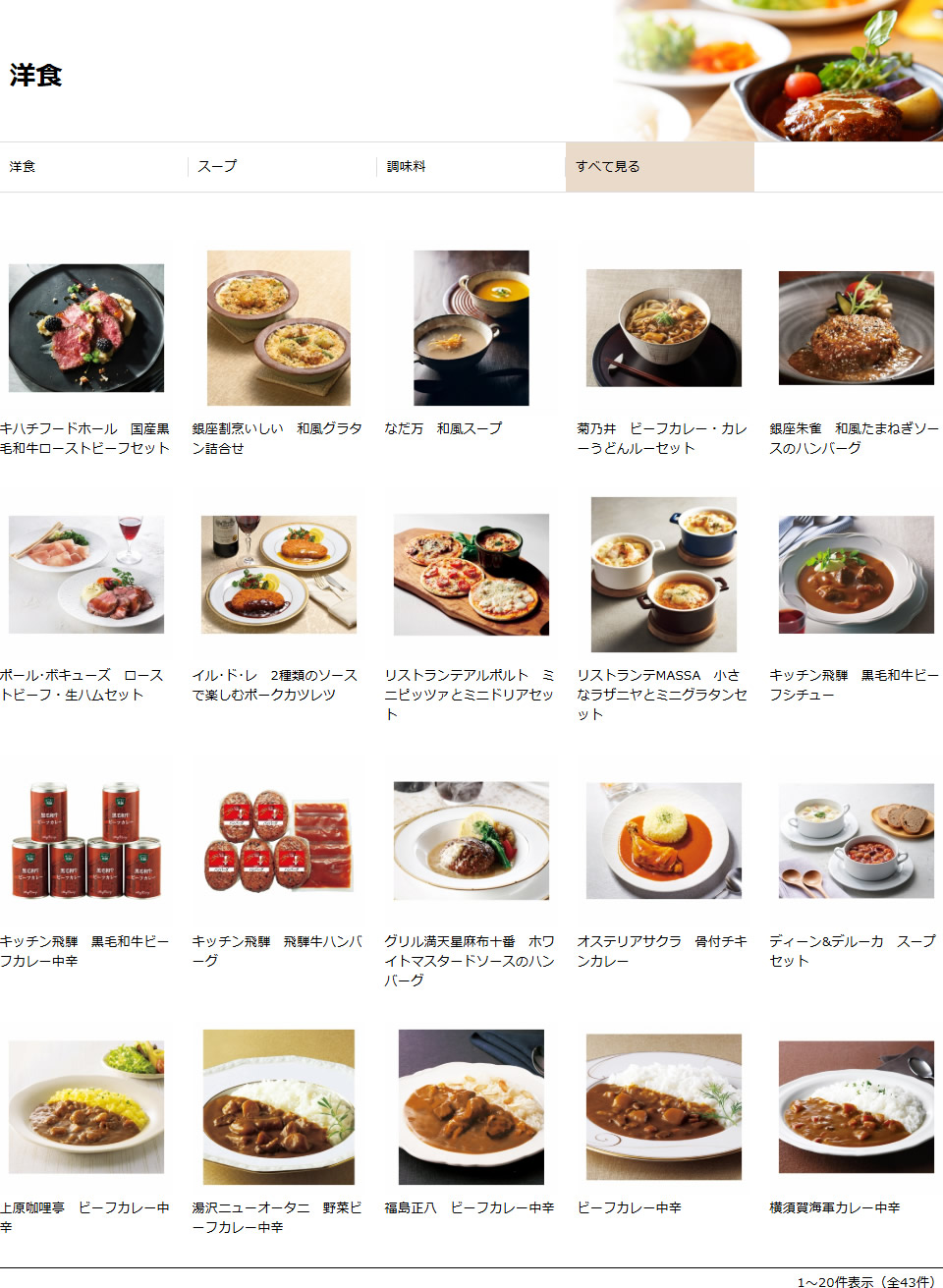View キッチン飛騨 黒毛和牛ビーフシチュー
Screen dimensions: 943x1288
click(x=857, y=575)
